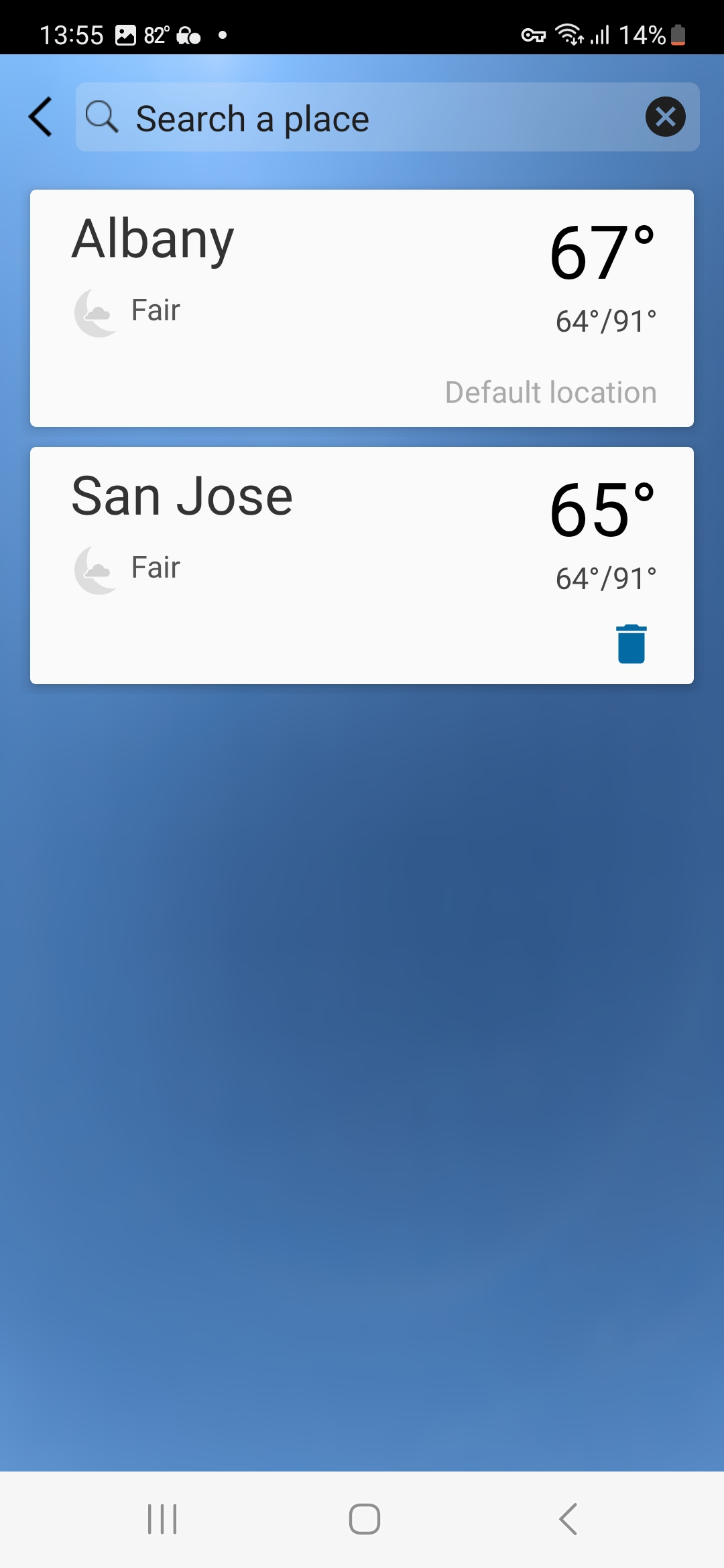Go back using the top-left arrow
The image size is (724, 1568).
click(x=40, y=117)
